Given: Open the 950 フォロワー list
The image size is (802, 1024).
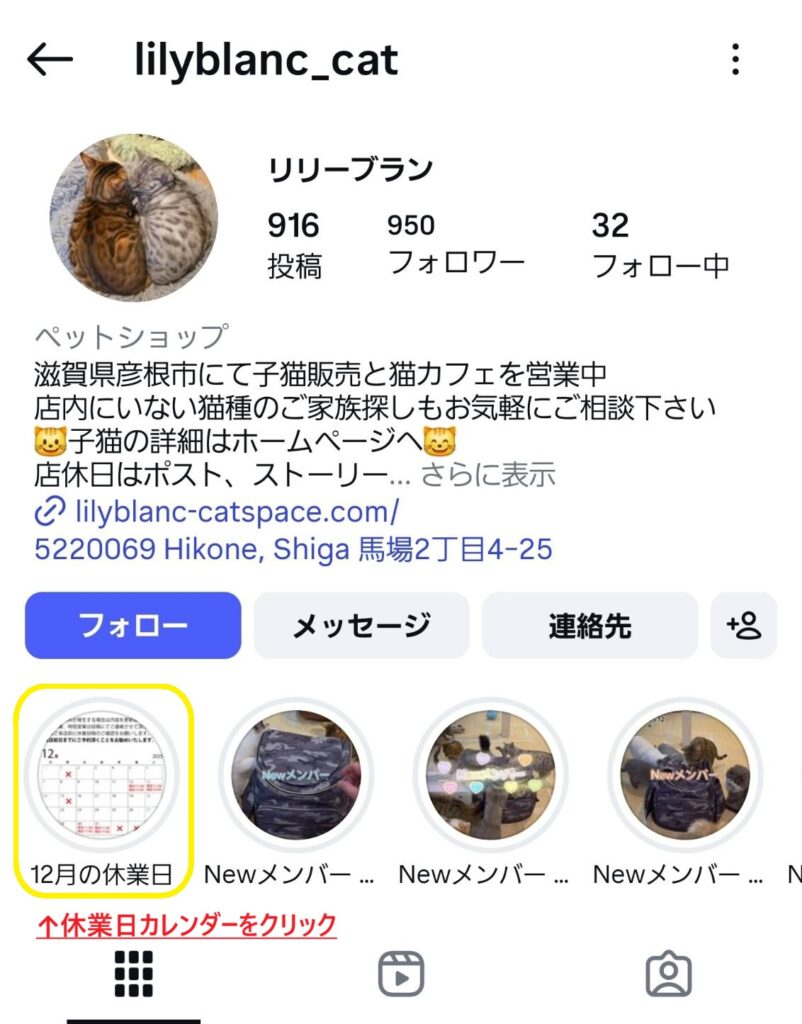Looking at the screenshot, I should tap(455, 245).
